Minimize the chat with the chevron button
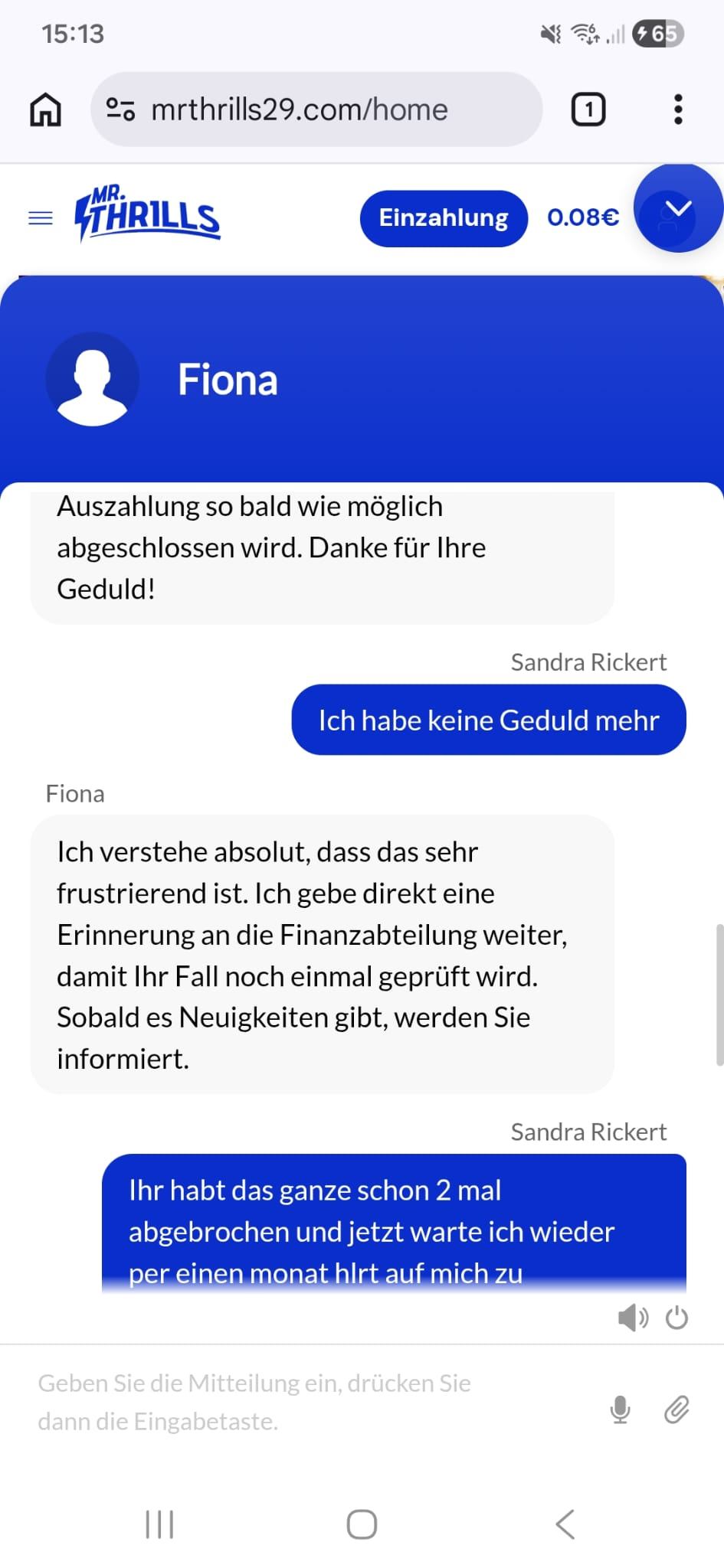This screenshot has height=1568, width=724. [x=678, y=208]
